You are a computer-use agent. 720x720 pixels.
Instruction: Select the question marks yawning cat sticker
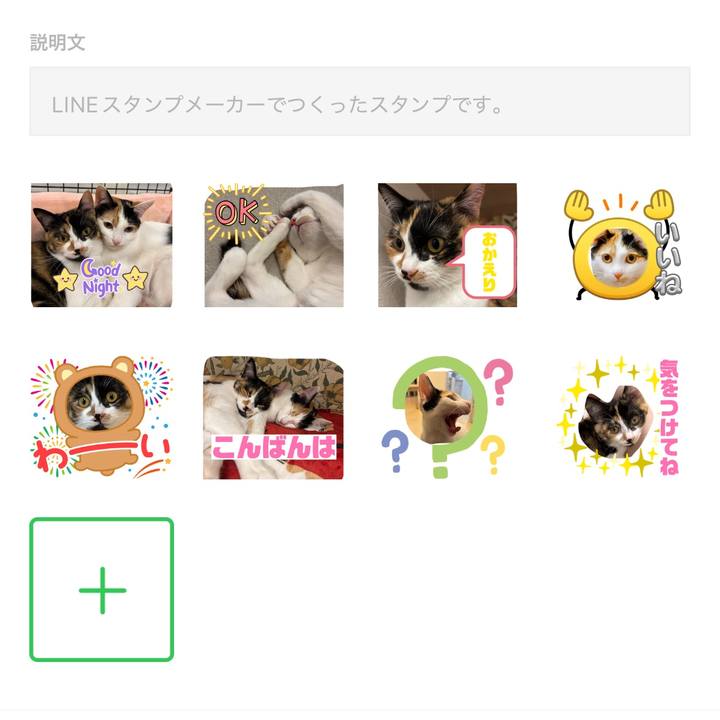pyautogui.click(x=447, y=418)
